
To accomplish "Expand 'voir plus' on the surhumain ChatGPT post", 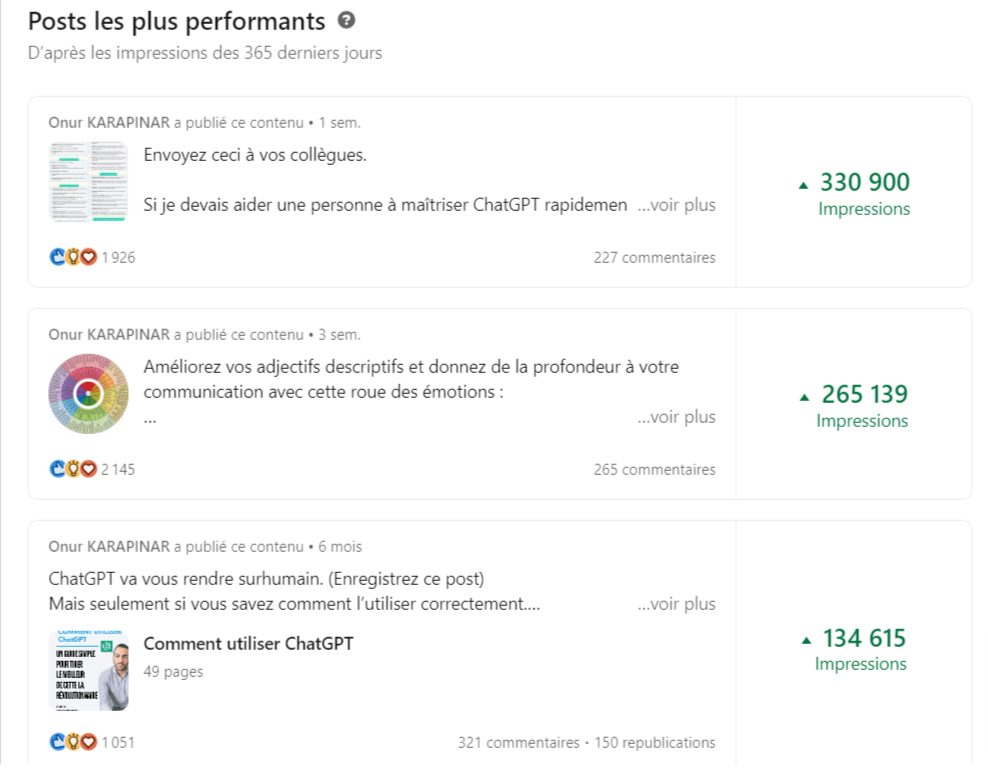I will (676, 604).
